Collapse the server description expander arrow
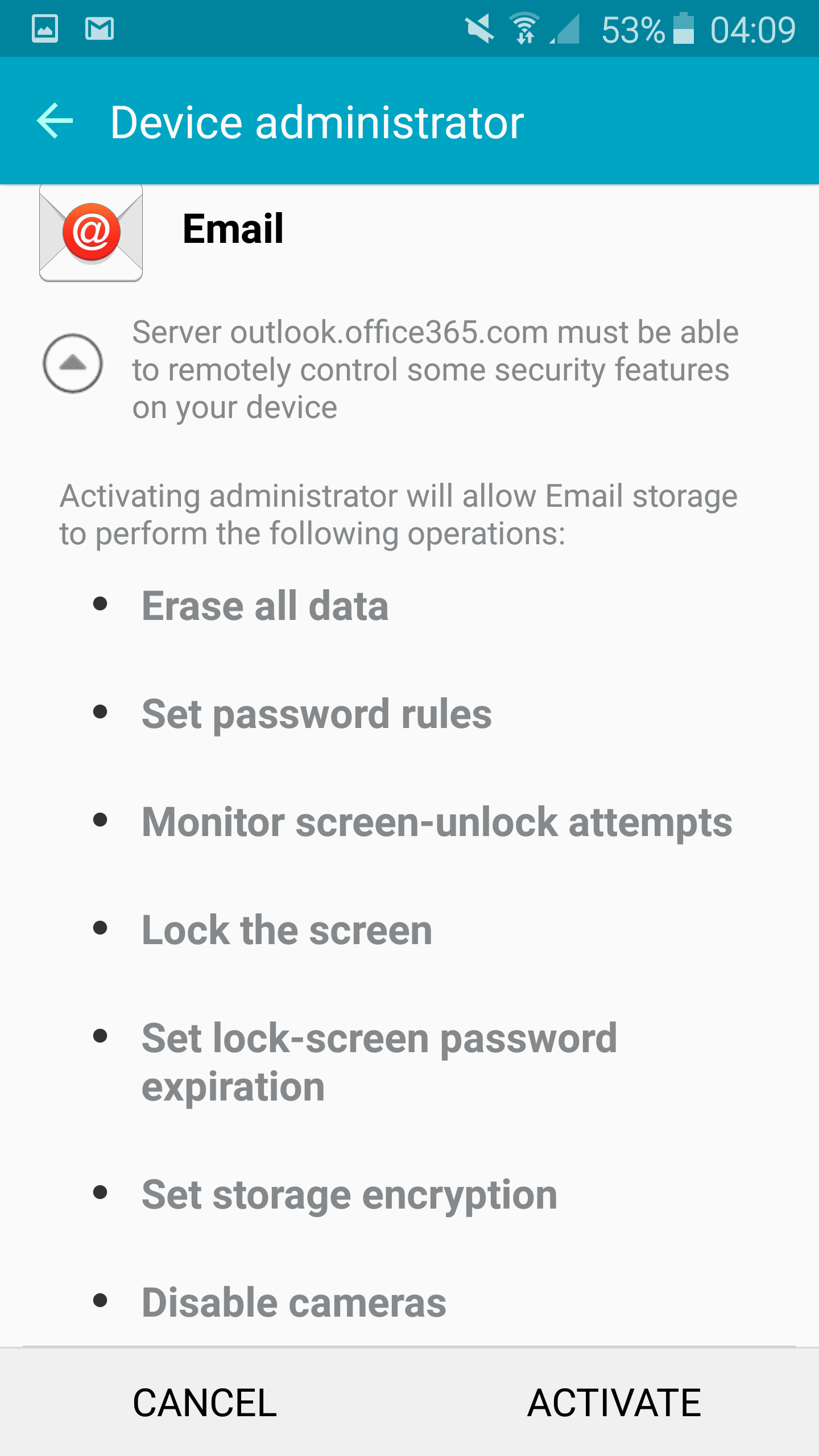This screenshot has height=1456, width=819. 73,363
